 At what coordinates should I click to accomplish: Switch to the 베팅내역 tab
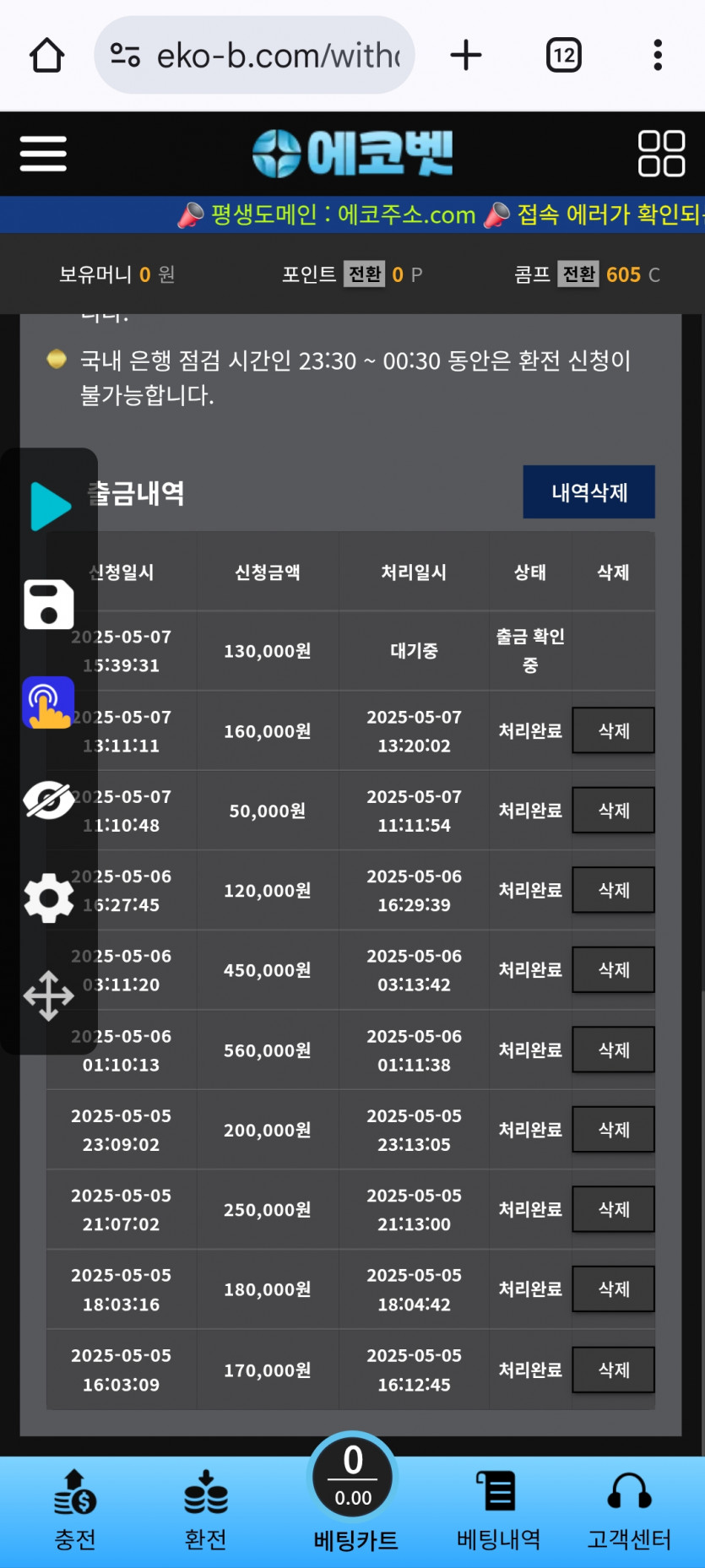click(498, 1511)
